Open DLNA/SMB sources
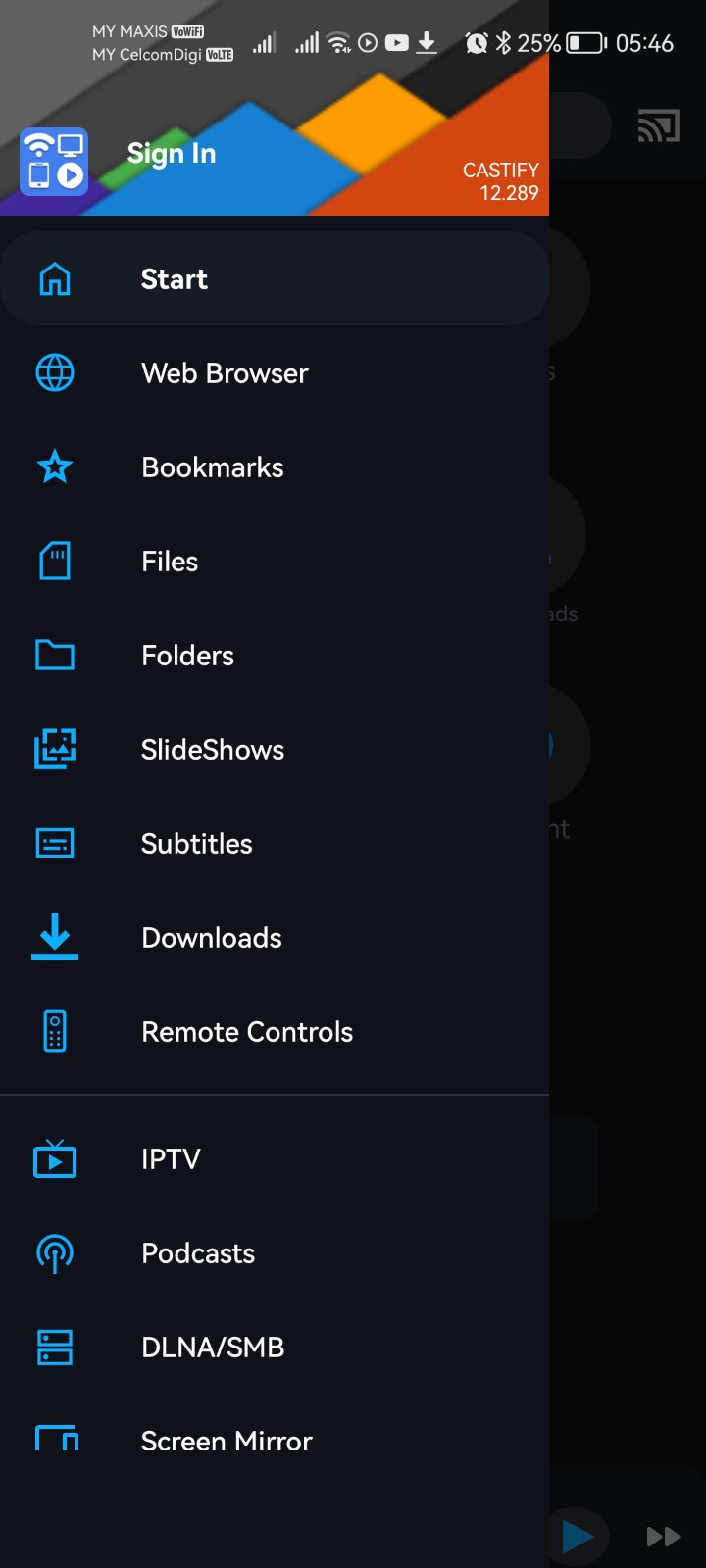Screen dimensions: 706x1568 [213, 1347]
